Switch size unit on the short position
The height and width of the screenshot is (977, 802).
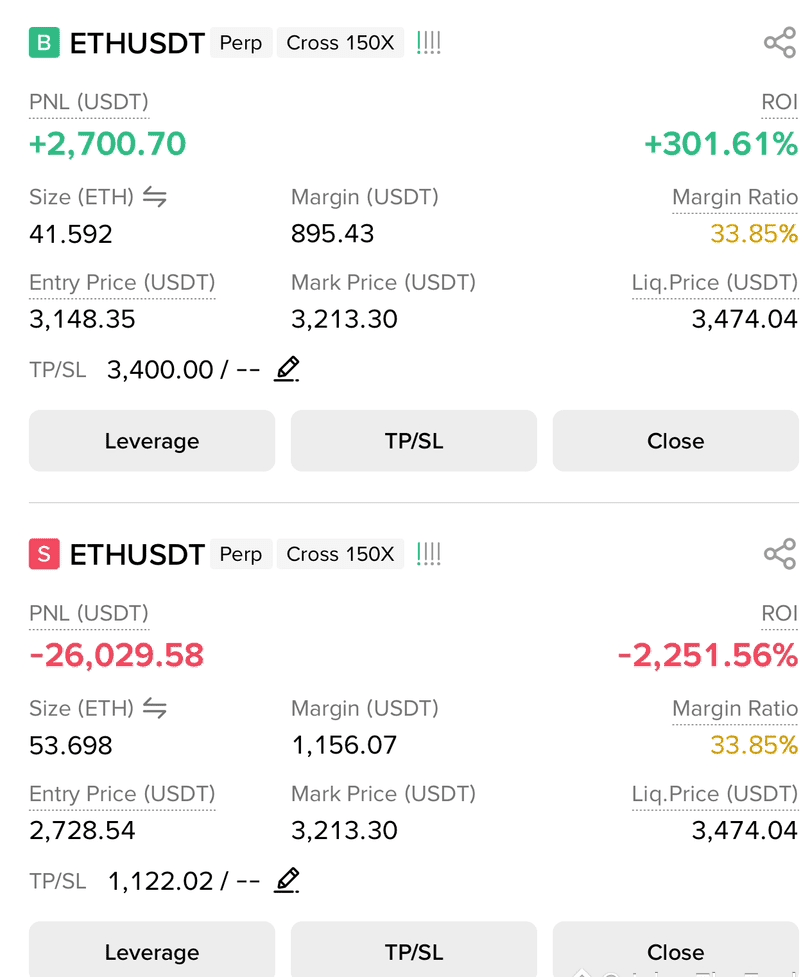tap(155, 708)
